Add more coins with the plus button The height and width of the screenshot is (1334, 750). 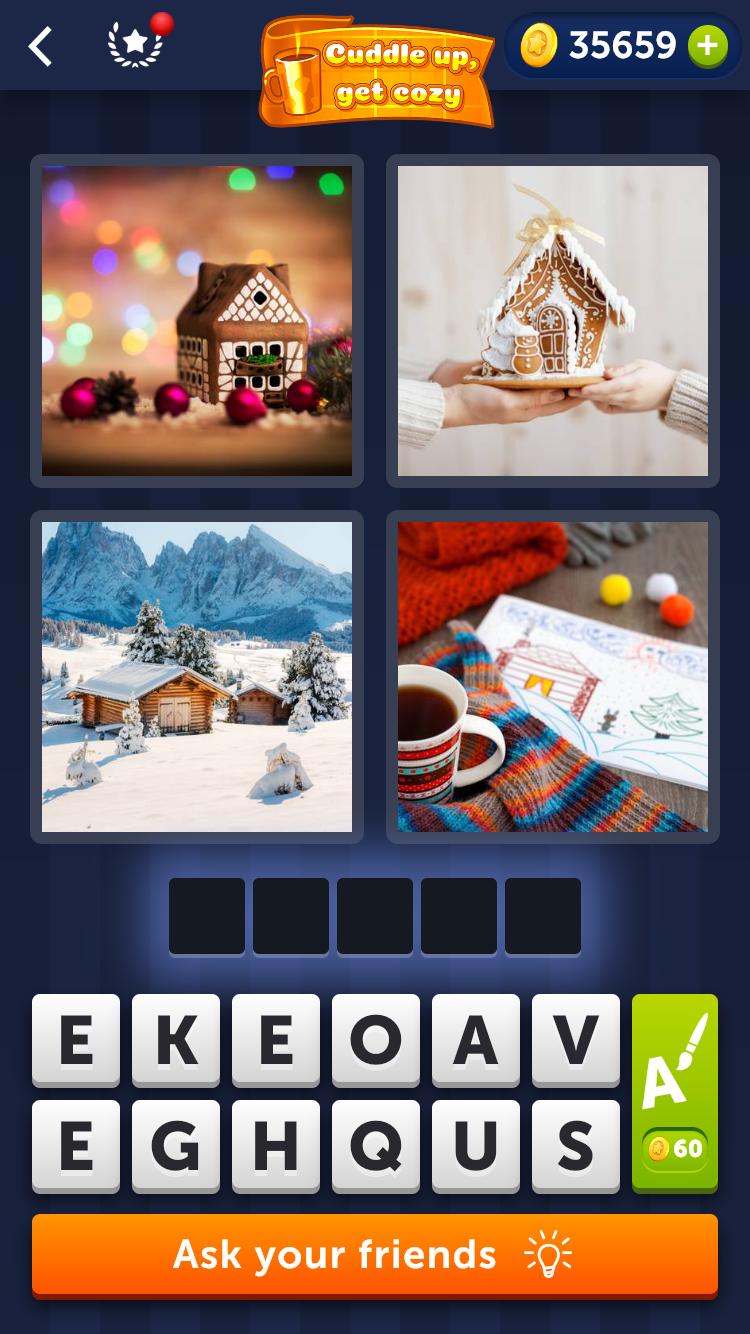(x=707, y=46)
